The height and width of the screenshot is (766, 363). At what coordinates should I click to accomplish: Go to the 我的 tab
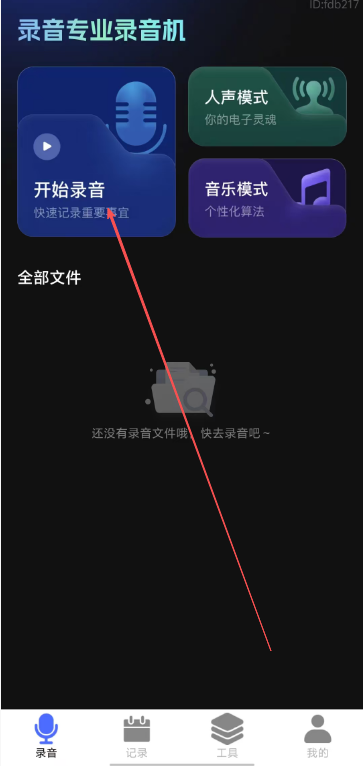318,737
